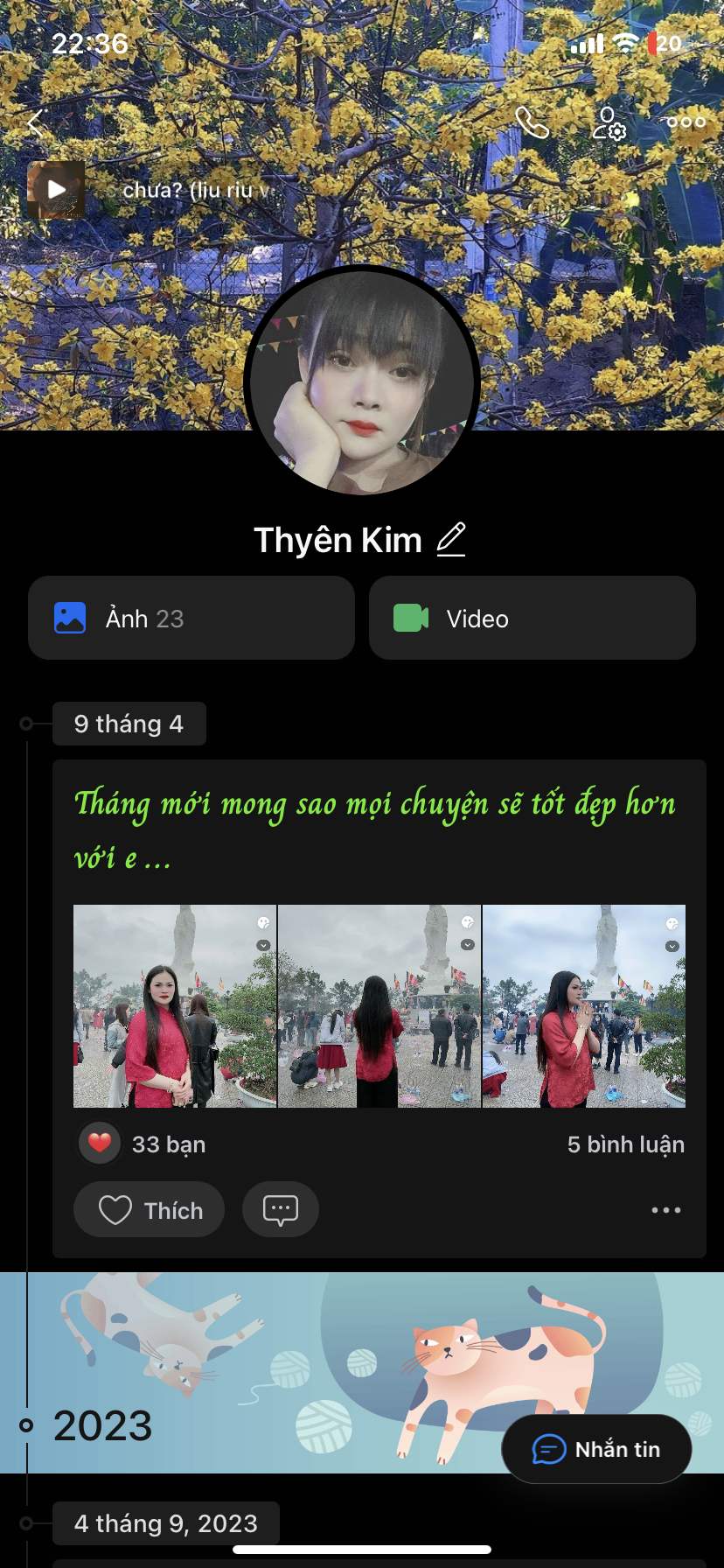Viewport: 724px width, 1568px height.
Task: Tap the ellipsis icon below the post
Action: (666, 1209)
